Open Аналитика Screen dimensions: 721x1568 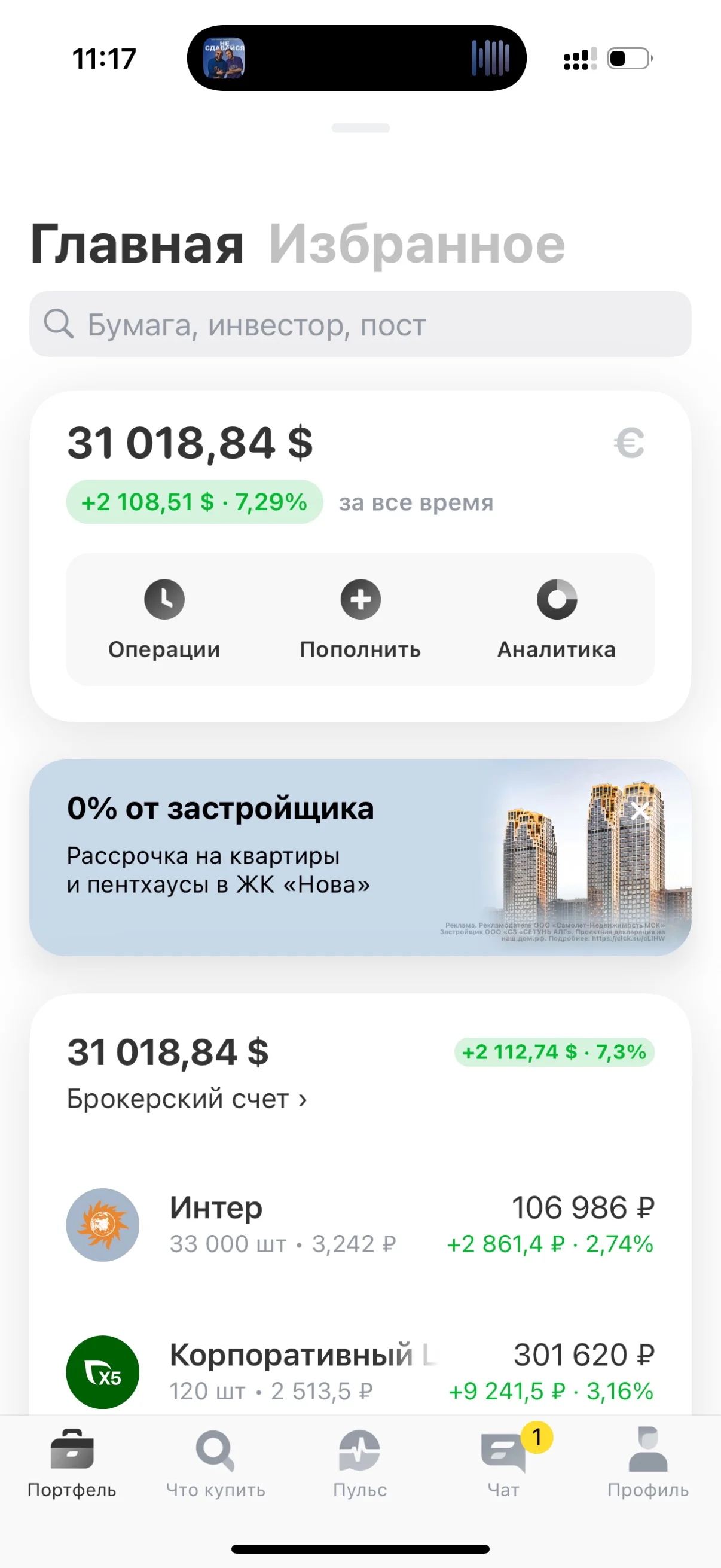[x=557, y=620]
